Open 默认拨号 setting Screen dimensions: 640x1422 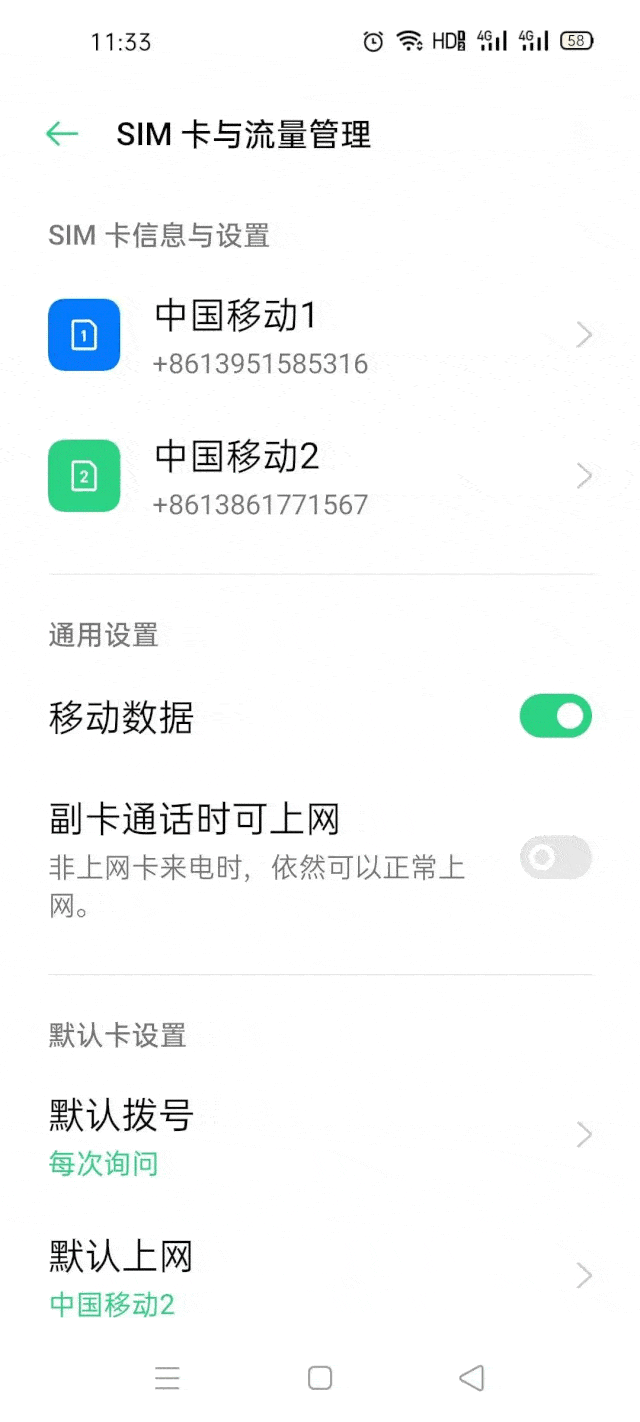click(x=320, y=1135)
